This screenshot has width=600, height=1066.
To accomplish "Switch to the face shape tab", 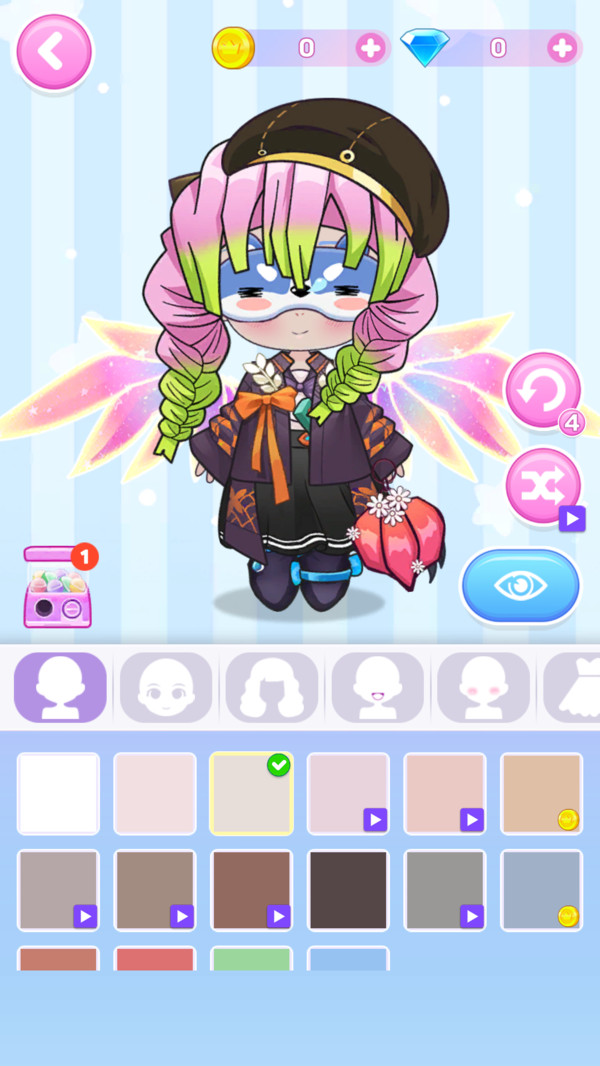I will [166, 687].
